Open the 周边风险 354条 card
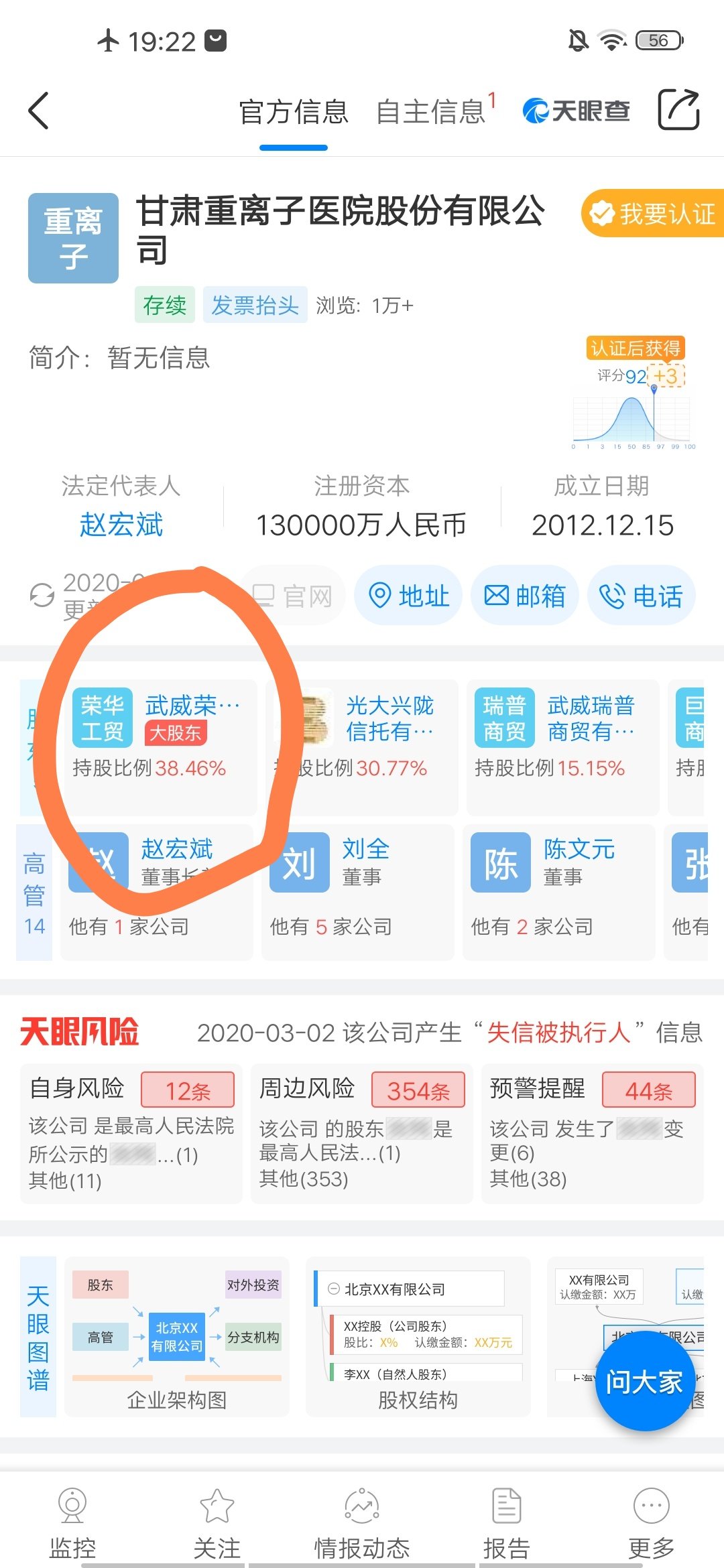Viewport: 724px width, 1568px height. [x=362, y=1133]
